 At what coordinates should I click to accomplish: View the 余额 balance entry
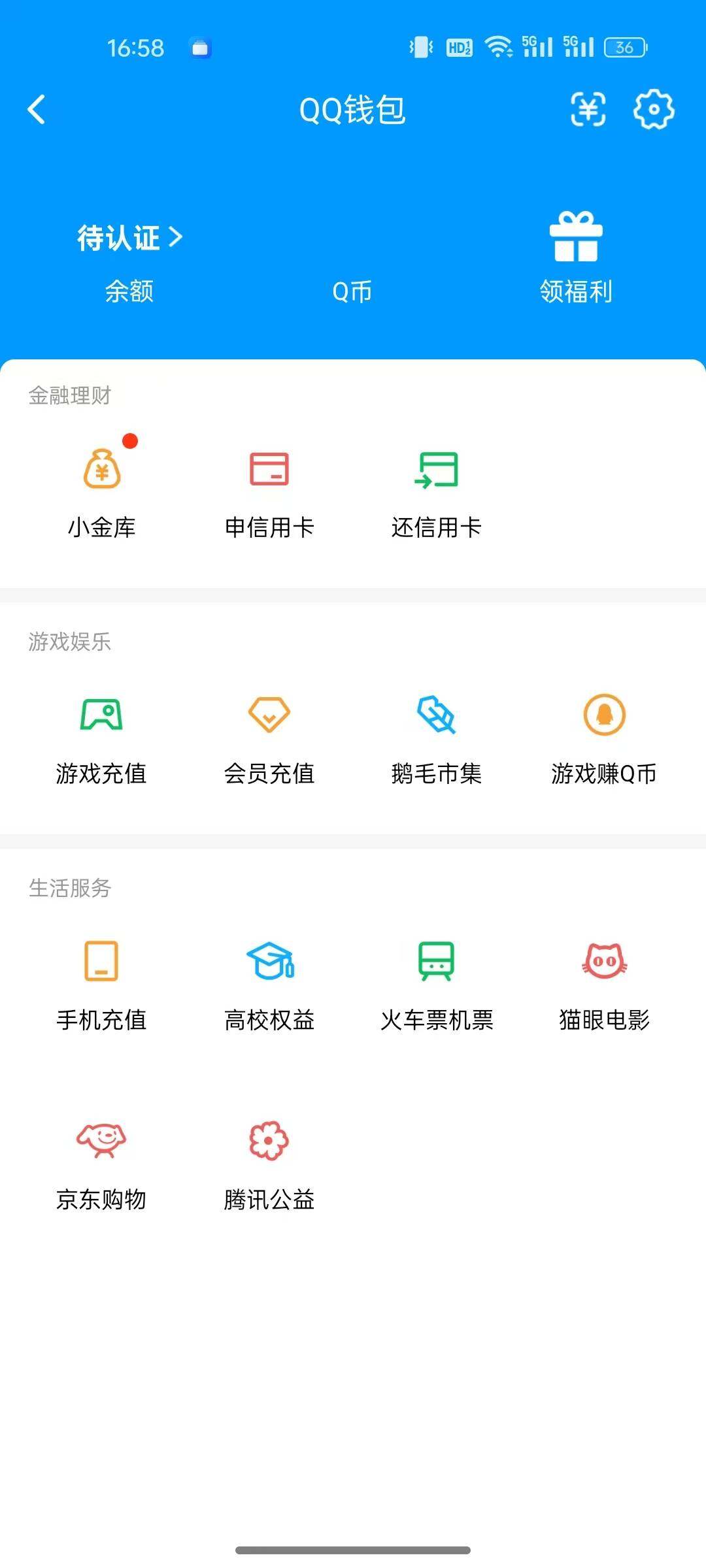click(129, 291)
